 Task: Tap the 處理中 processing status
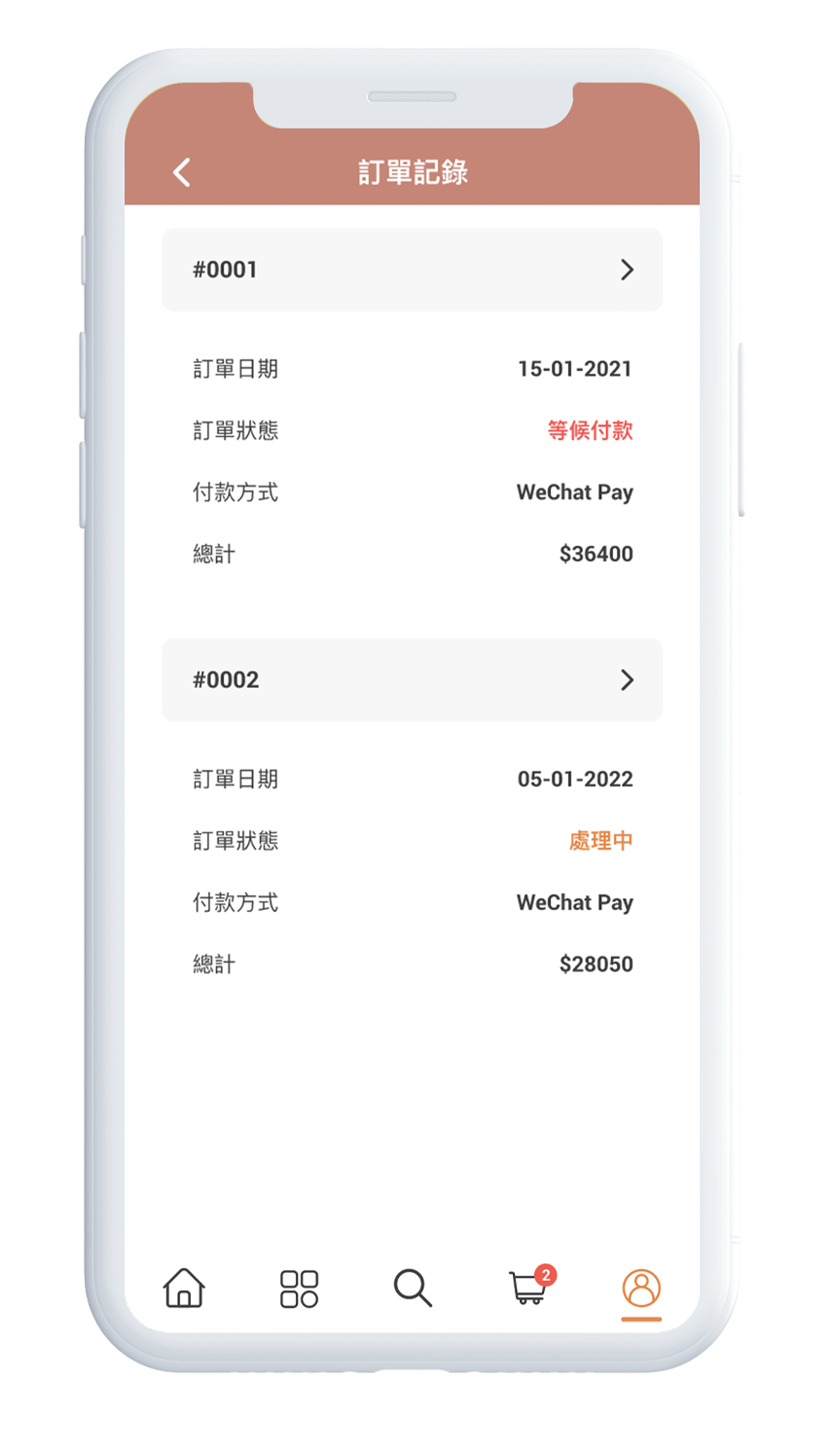point(601,841)
